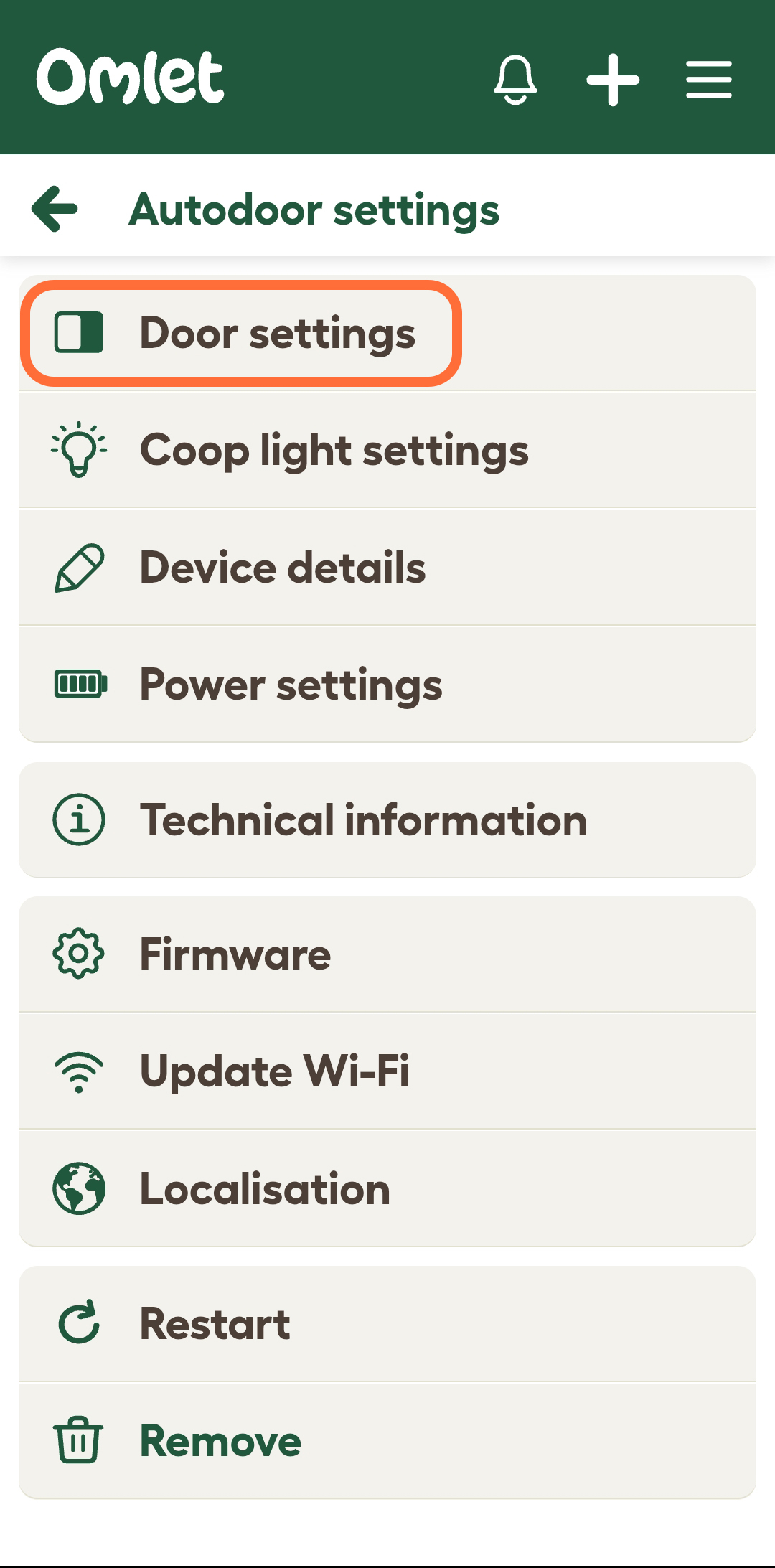Open Localisation settings
This screenshot has height=1568, width=775.
point(265,1189)
